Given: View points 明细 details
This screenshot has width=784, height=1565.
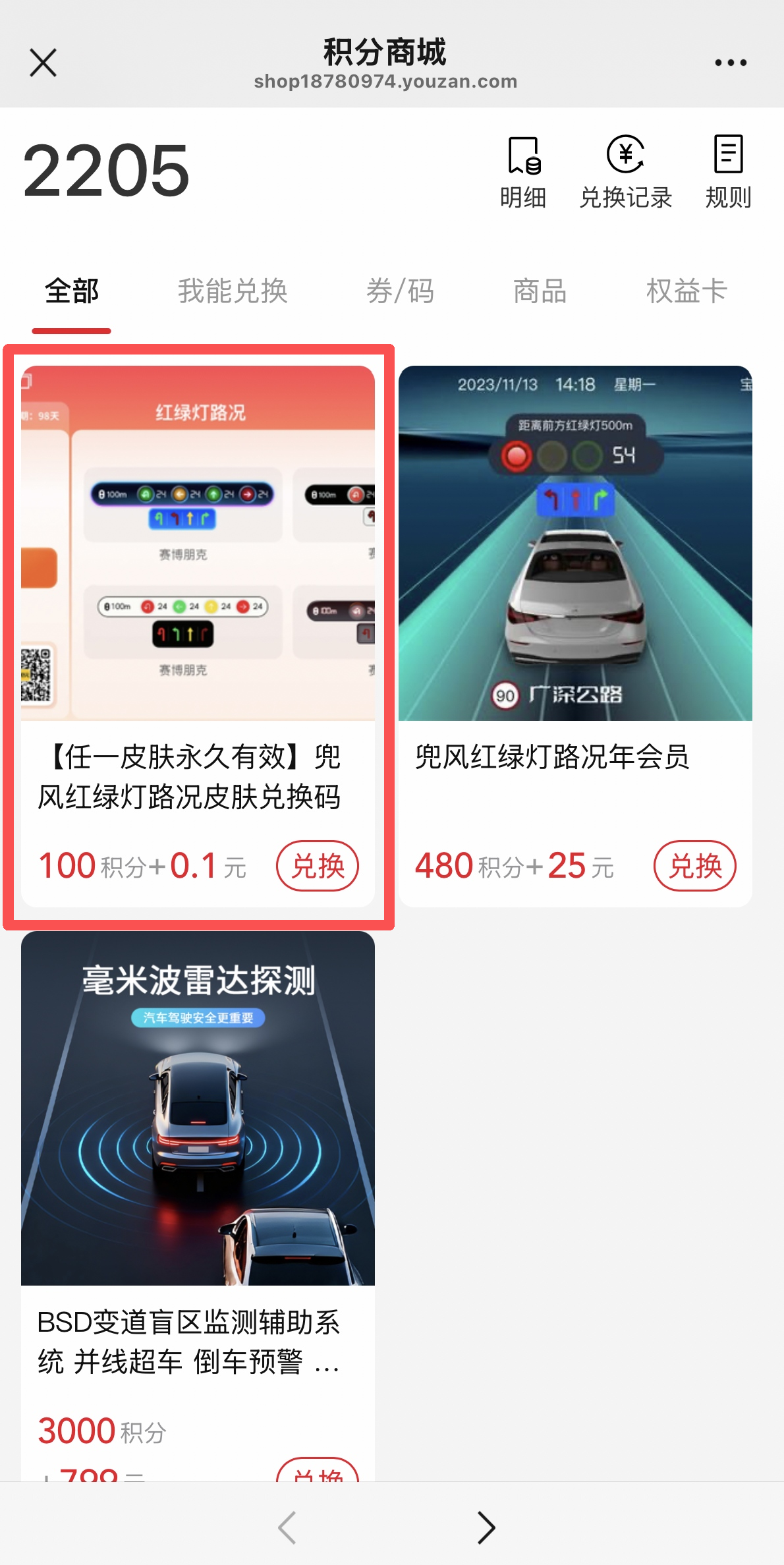Looking at the screenshot, I should (x=523, y=173).
